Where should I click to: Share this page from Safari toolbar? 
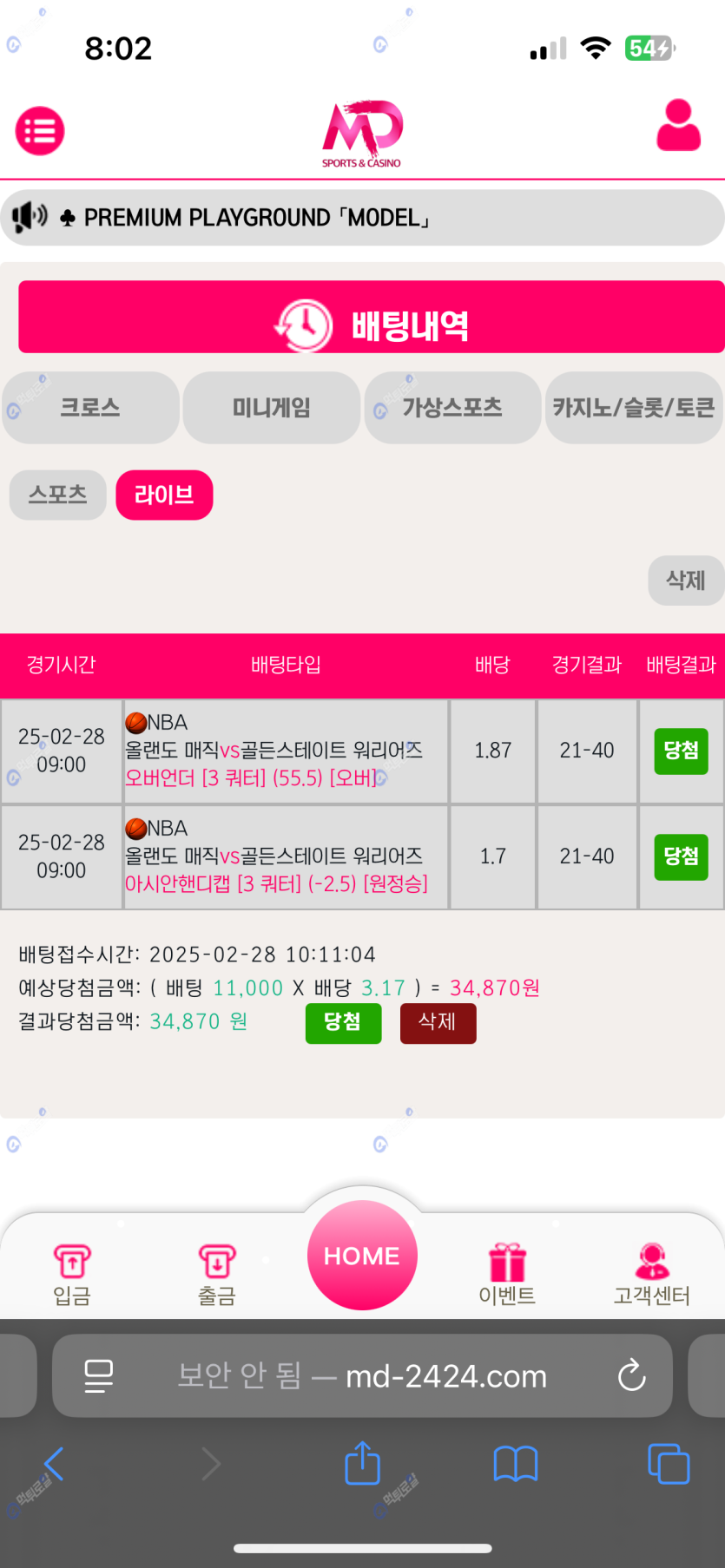(362, 1464)
